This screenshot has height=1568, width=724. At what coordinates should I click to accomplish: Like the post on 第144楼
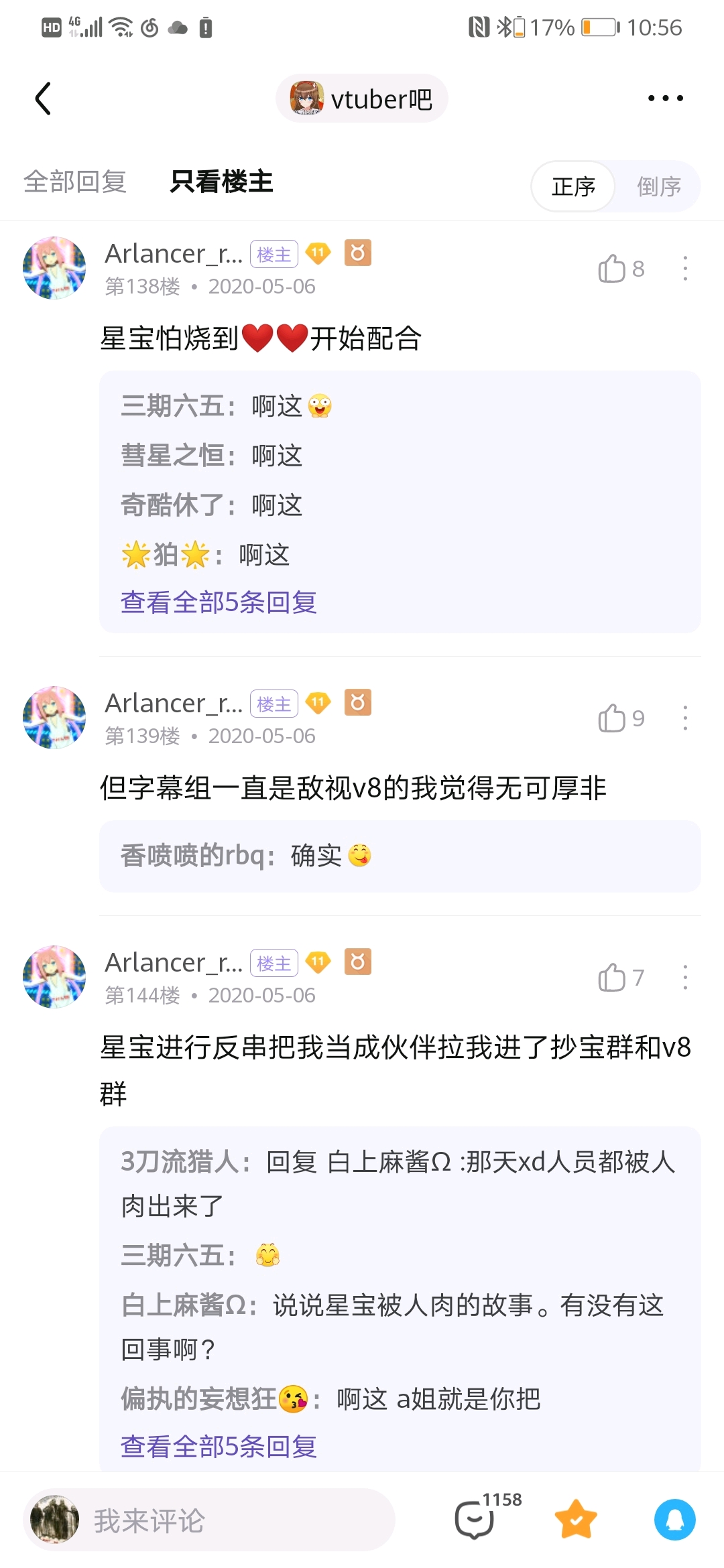tap(612, 978)
